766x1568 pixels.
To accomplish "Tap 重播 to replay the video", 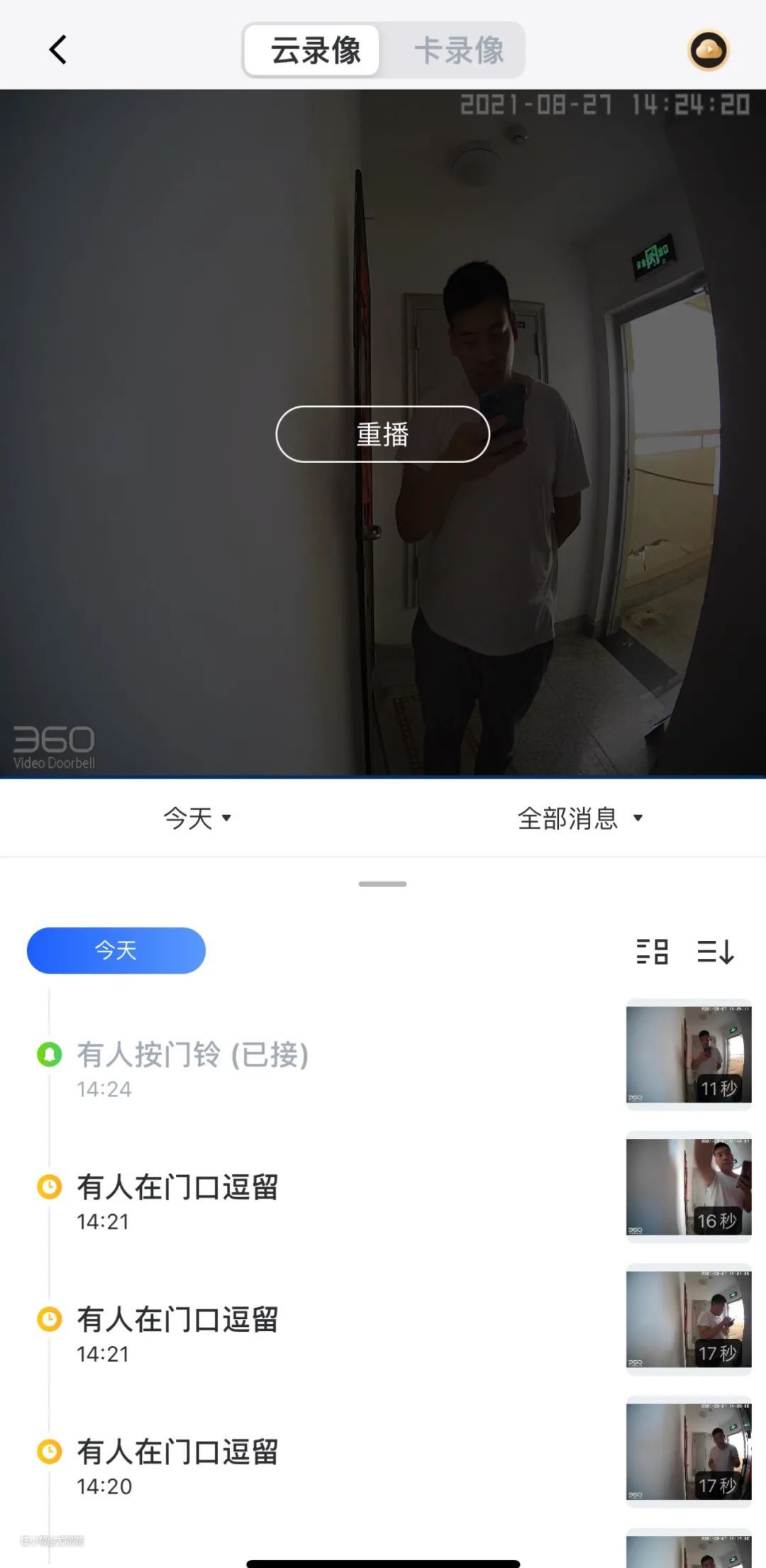I will pos(382,434).
